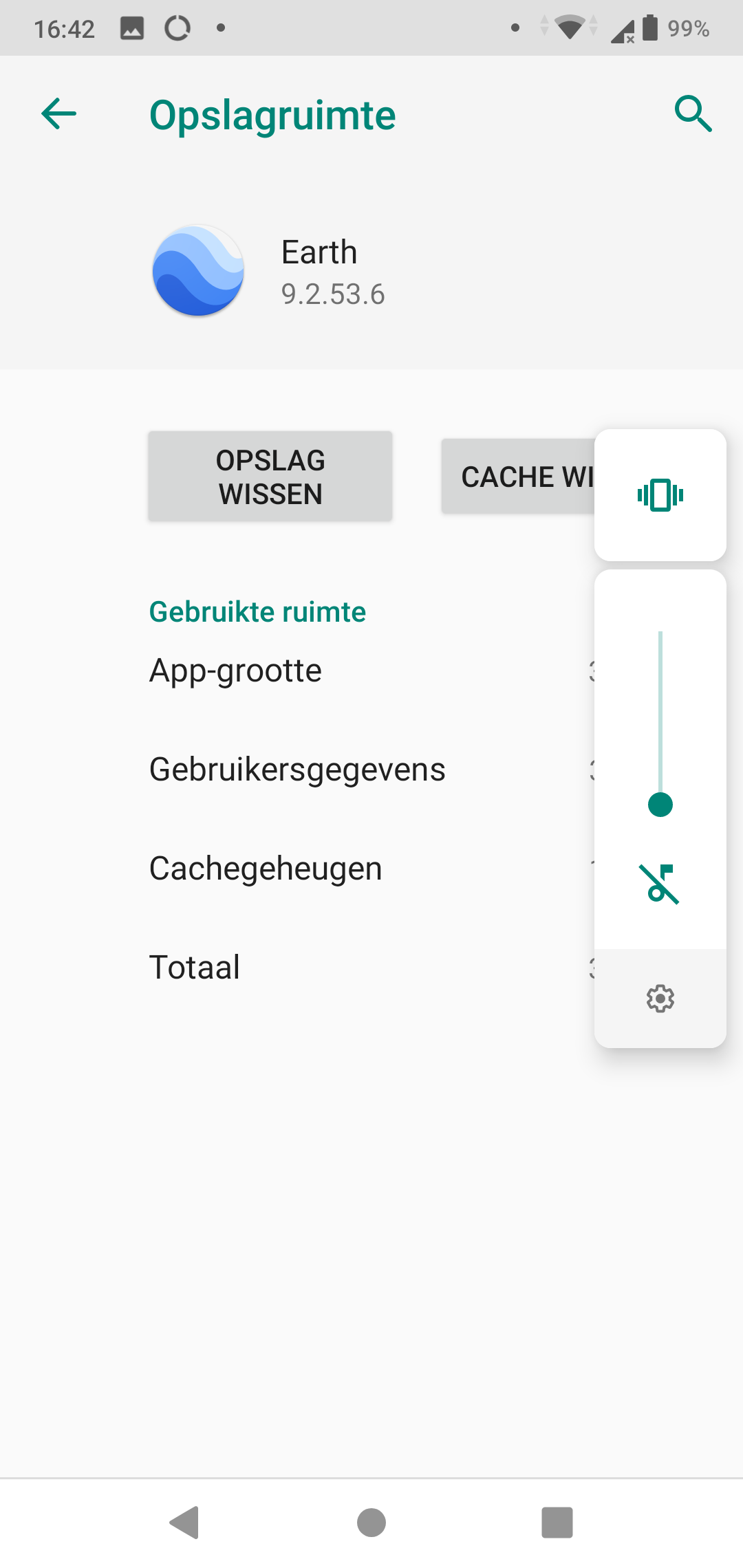The width and height of the screenshot is (743, 1568).
Task: Tap the Opslag wissen button
Action: pos(270,477)
